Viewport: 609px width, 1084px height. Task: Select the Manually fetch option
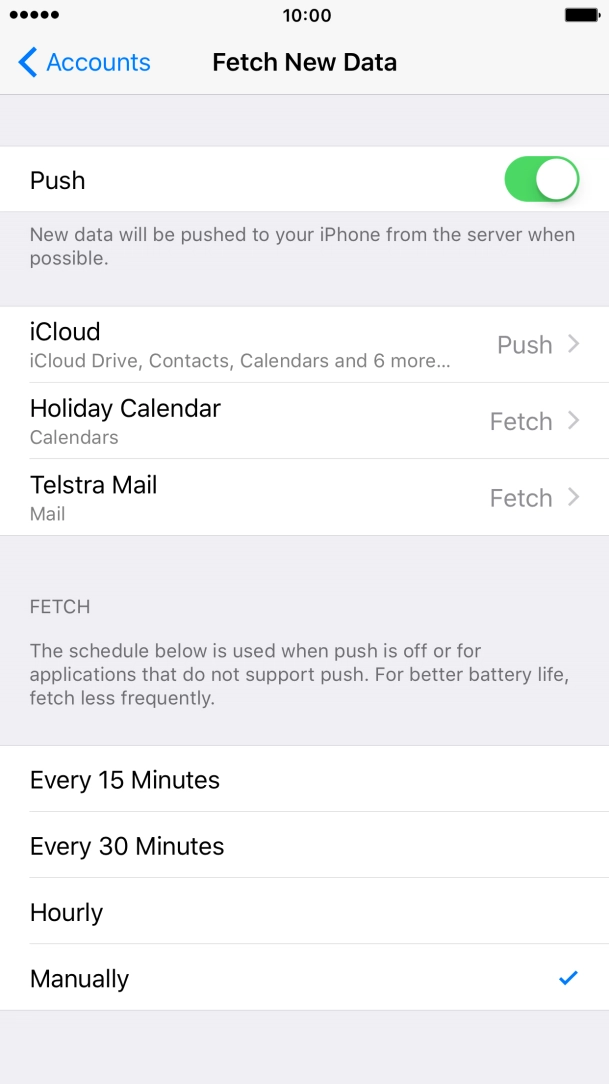pos(304,978)
